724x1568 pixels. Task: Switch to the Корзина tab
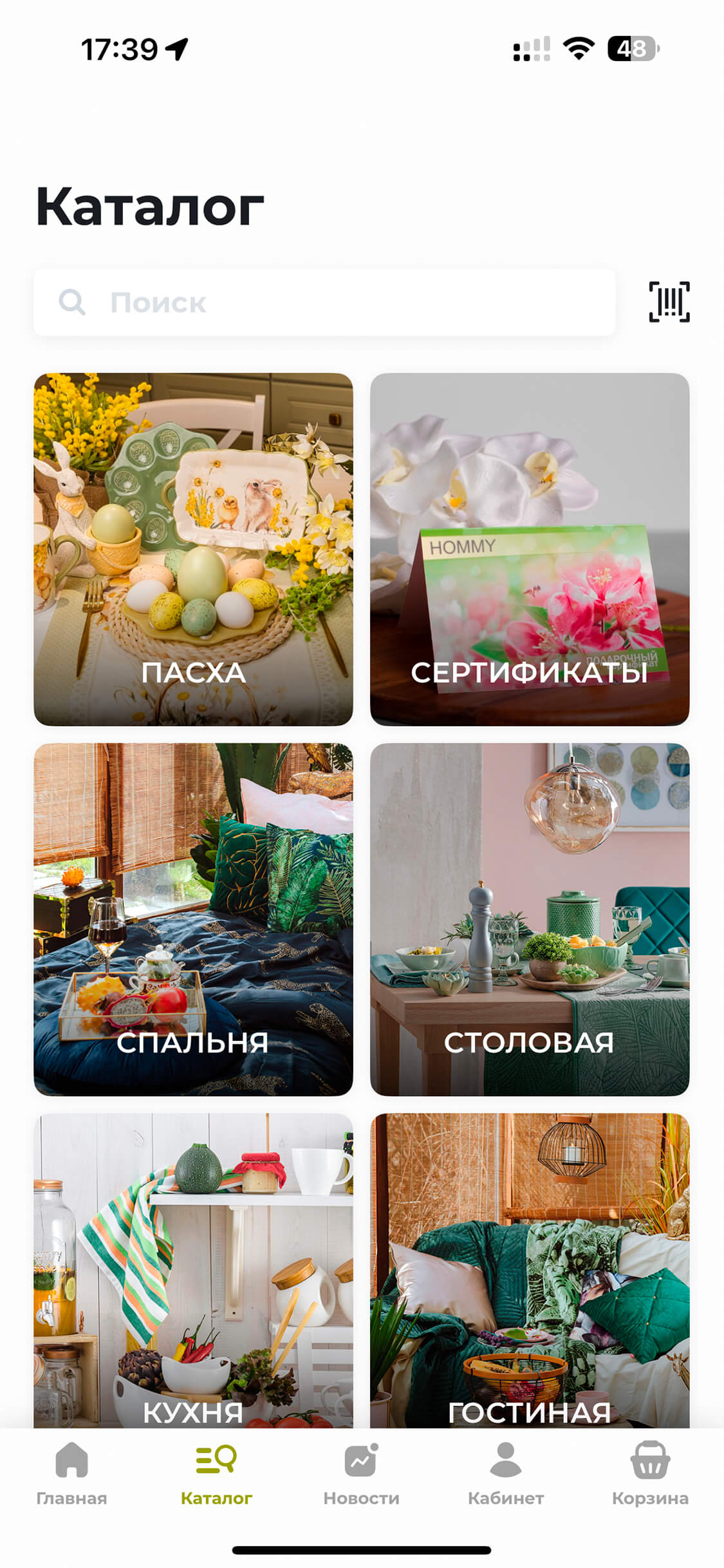click(650, 1474)
